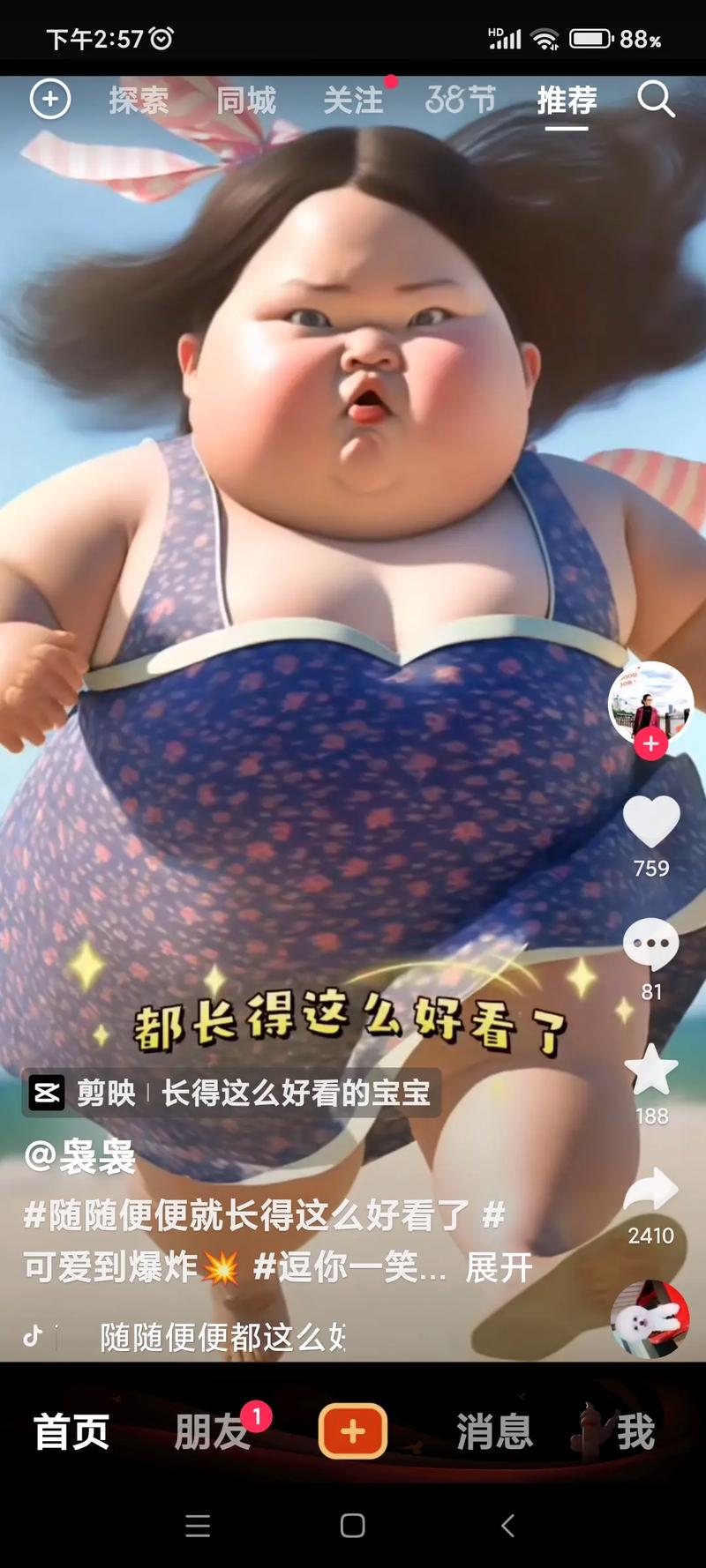This screenshot has width=706, height=1568.
Task: Select the 推荐 tab
Action: point(567,101)
